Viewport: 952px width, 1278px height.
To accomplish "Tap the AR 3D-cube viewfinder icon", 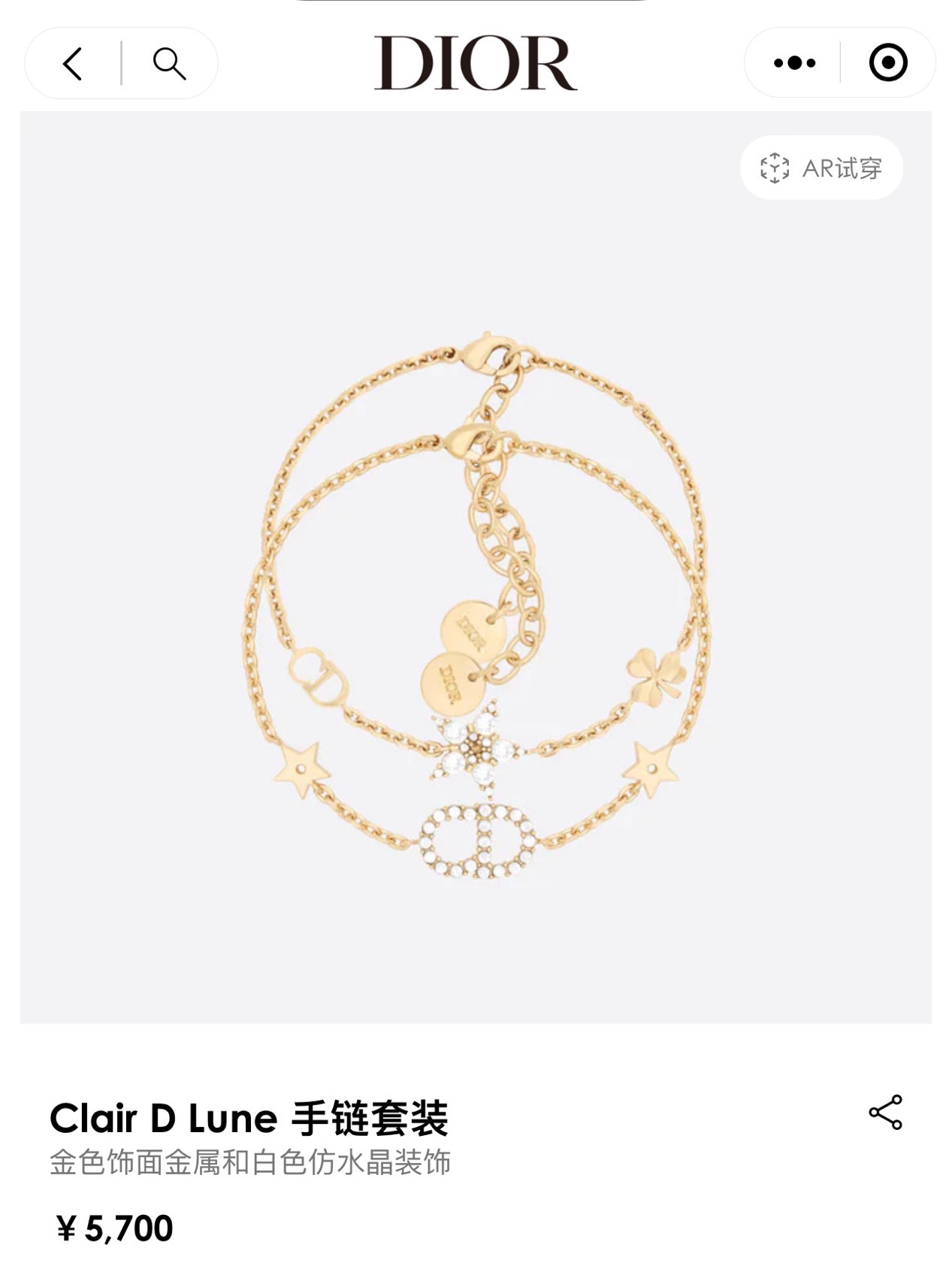I will (x=775, y=168).
